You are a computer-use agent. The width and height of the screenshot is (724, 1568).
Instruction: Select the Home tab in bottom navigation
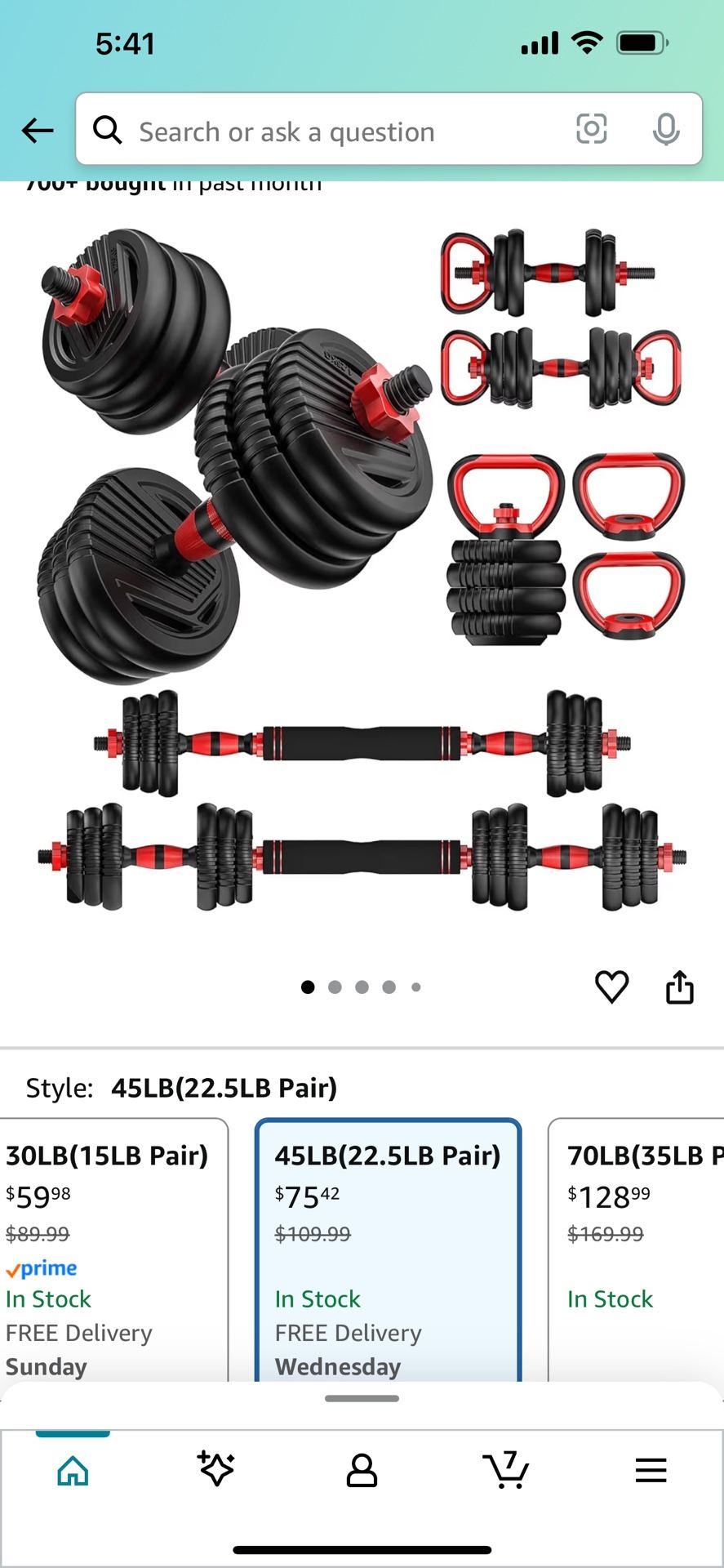point(72,1470)
